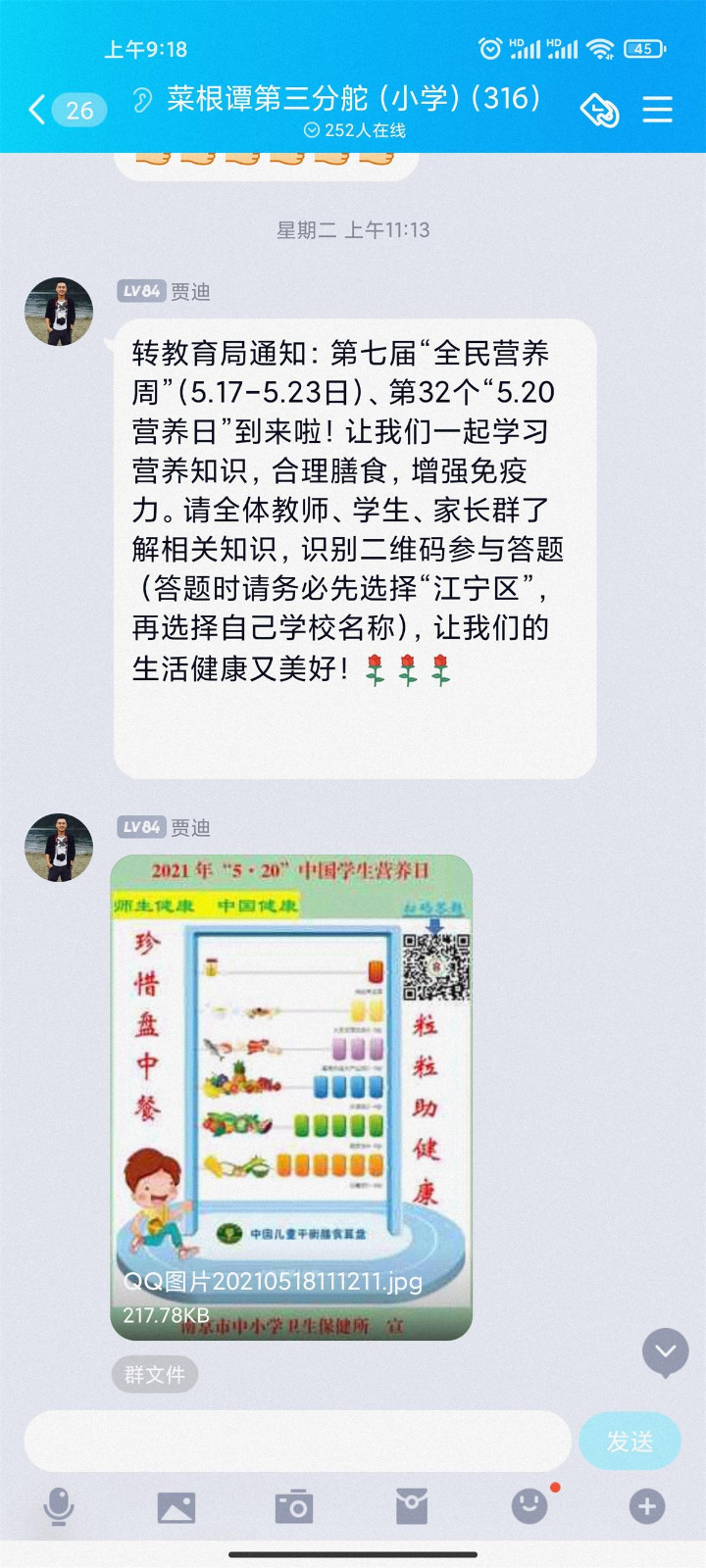Viewport: 706px width, 1568px height.
Task: Record a voice message with microphone
Action: (59, 1506)
